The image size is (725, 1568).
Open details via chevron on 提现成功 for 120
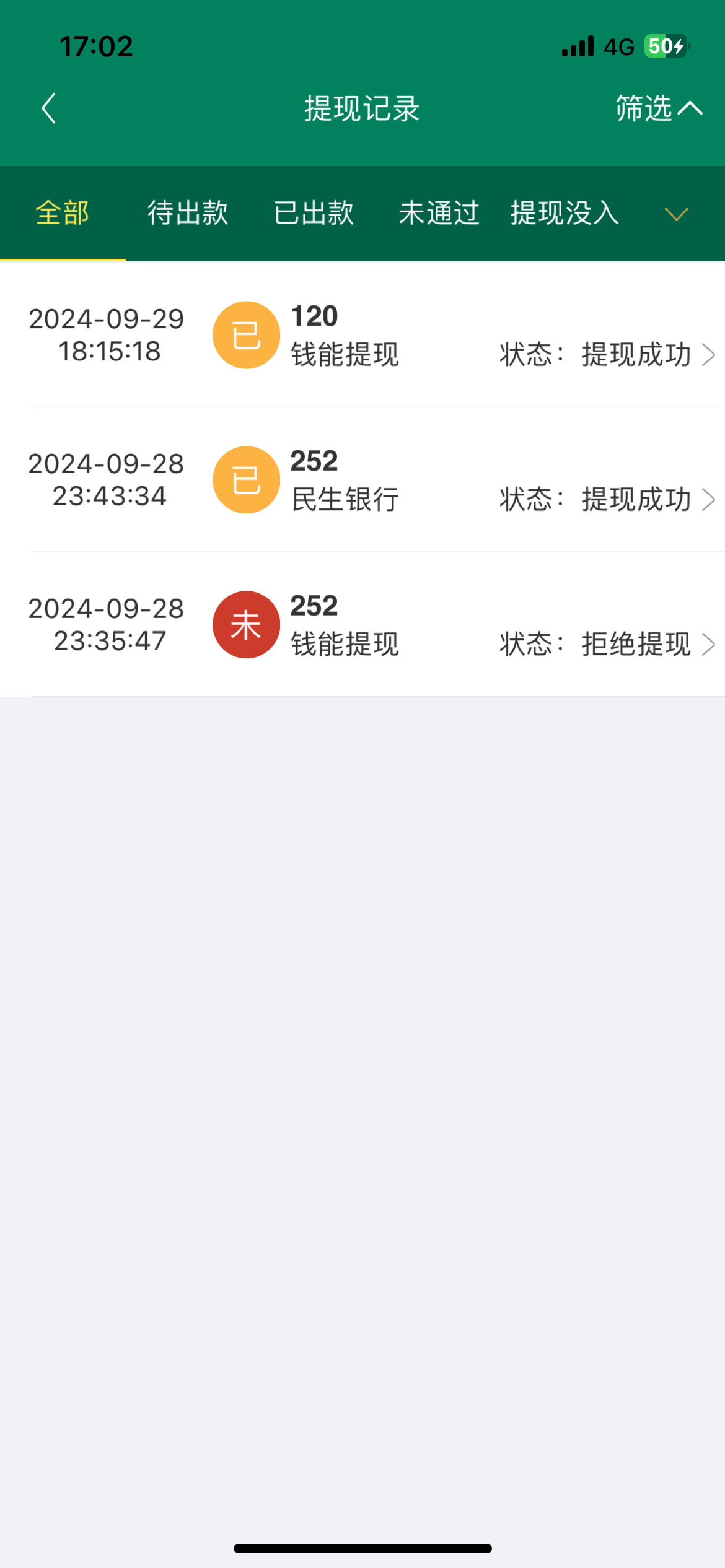(x=710, y=355)
